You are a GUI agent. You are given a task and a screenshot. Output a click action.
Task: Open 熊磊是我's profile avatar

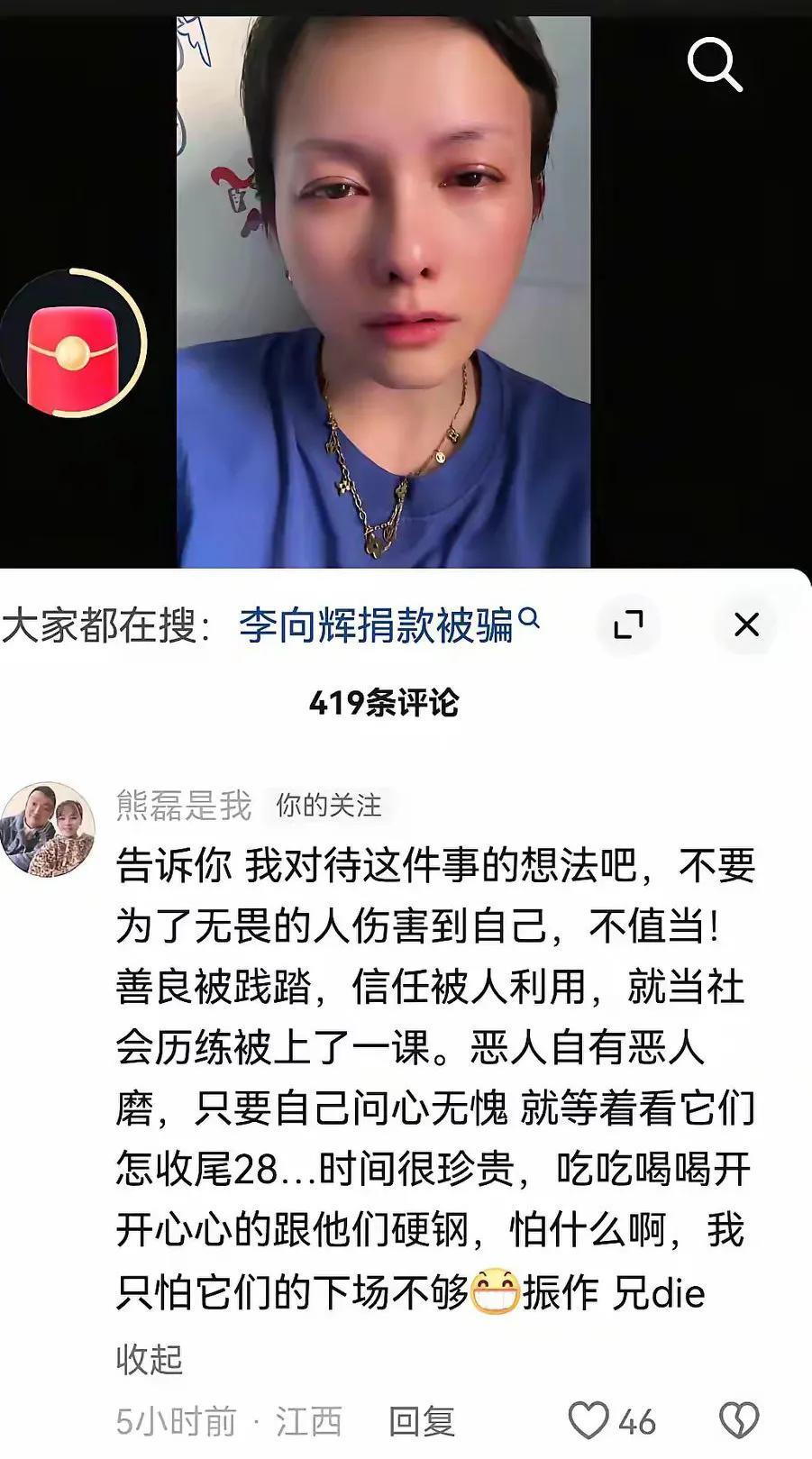click(x=48, y=829)
